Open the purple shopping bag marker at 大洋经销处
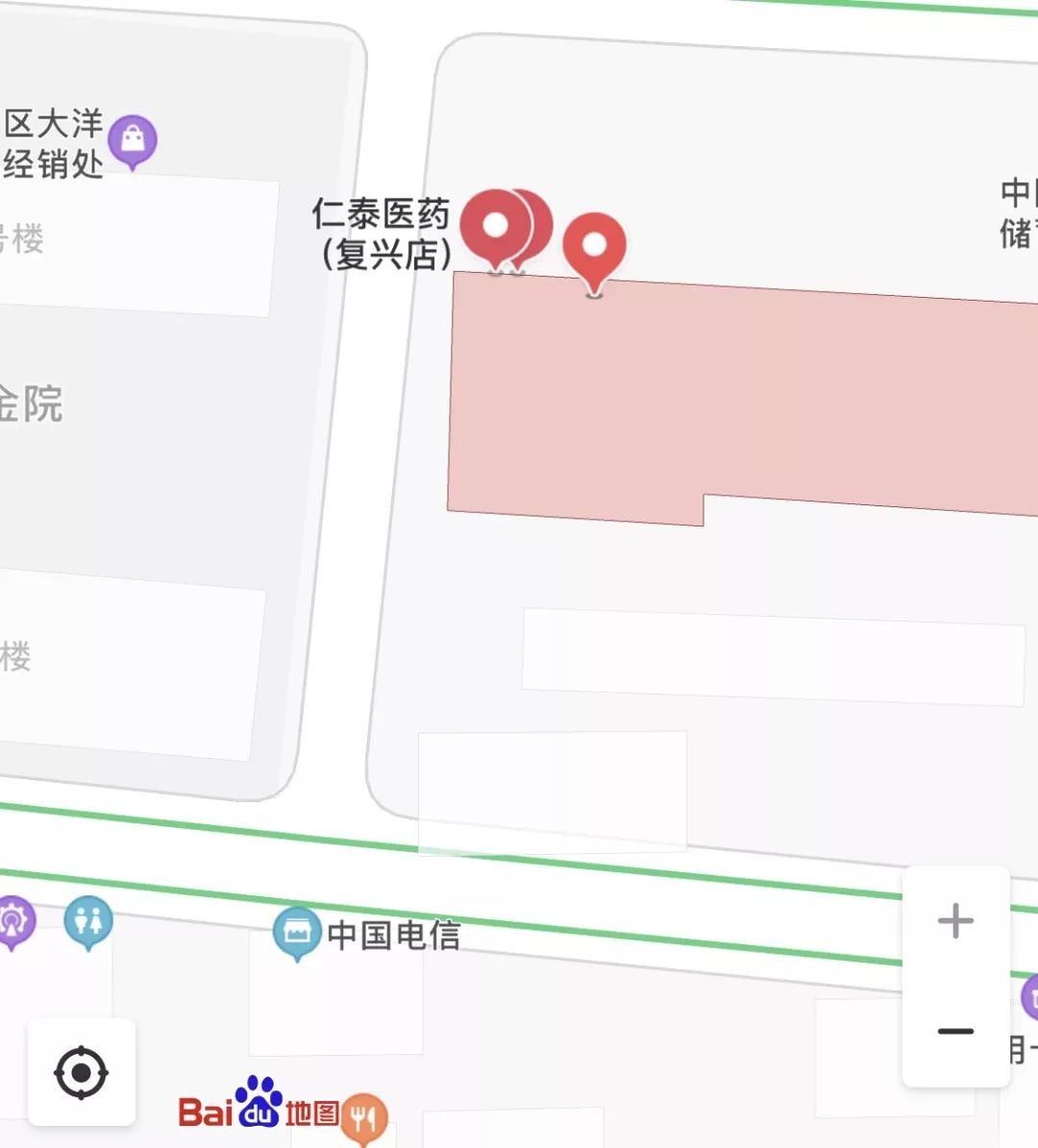 pos(132,138)
